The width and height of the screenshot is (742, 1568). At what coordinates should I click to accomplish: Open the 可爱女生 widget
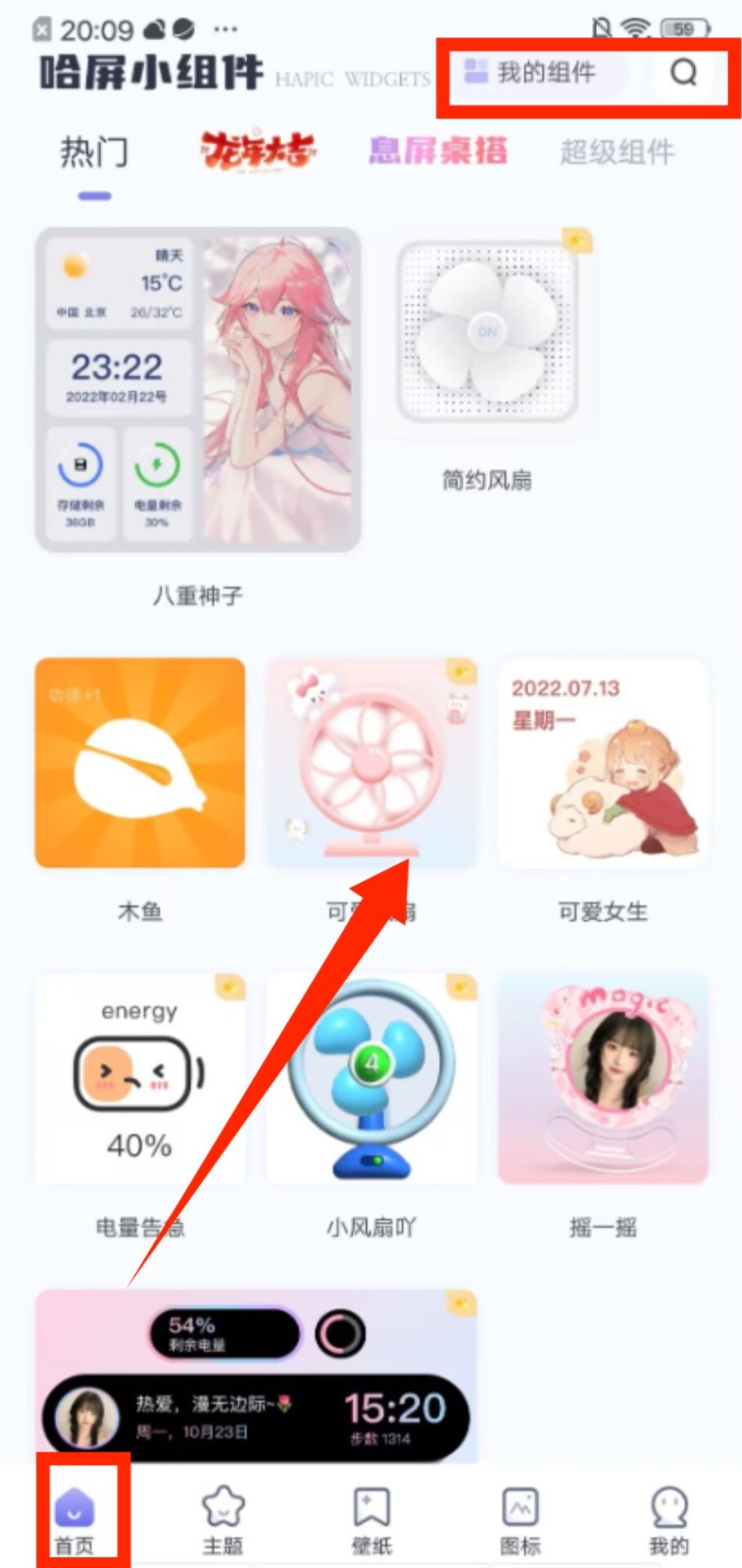point(602,762)
